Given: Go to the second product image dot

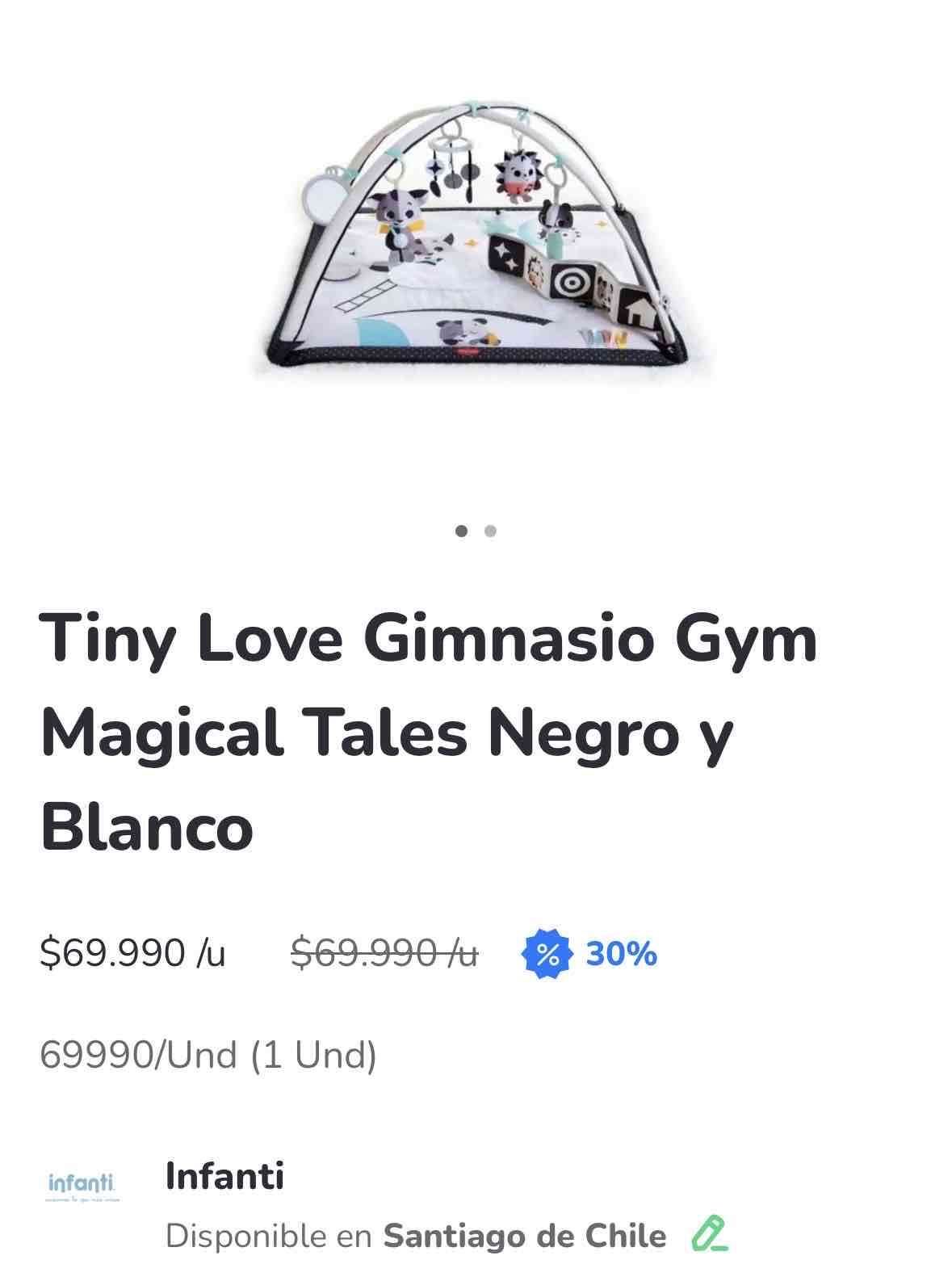Looking at the screenshot, I should pyautogui.click(x=490, y=531).
